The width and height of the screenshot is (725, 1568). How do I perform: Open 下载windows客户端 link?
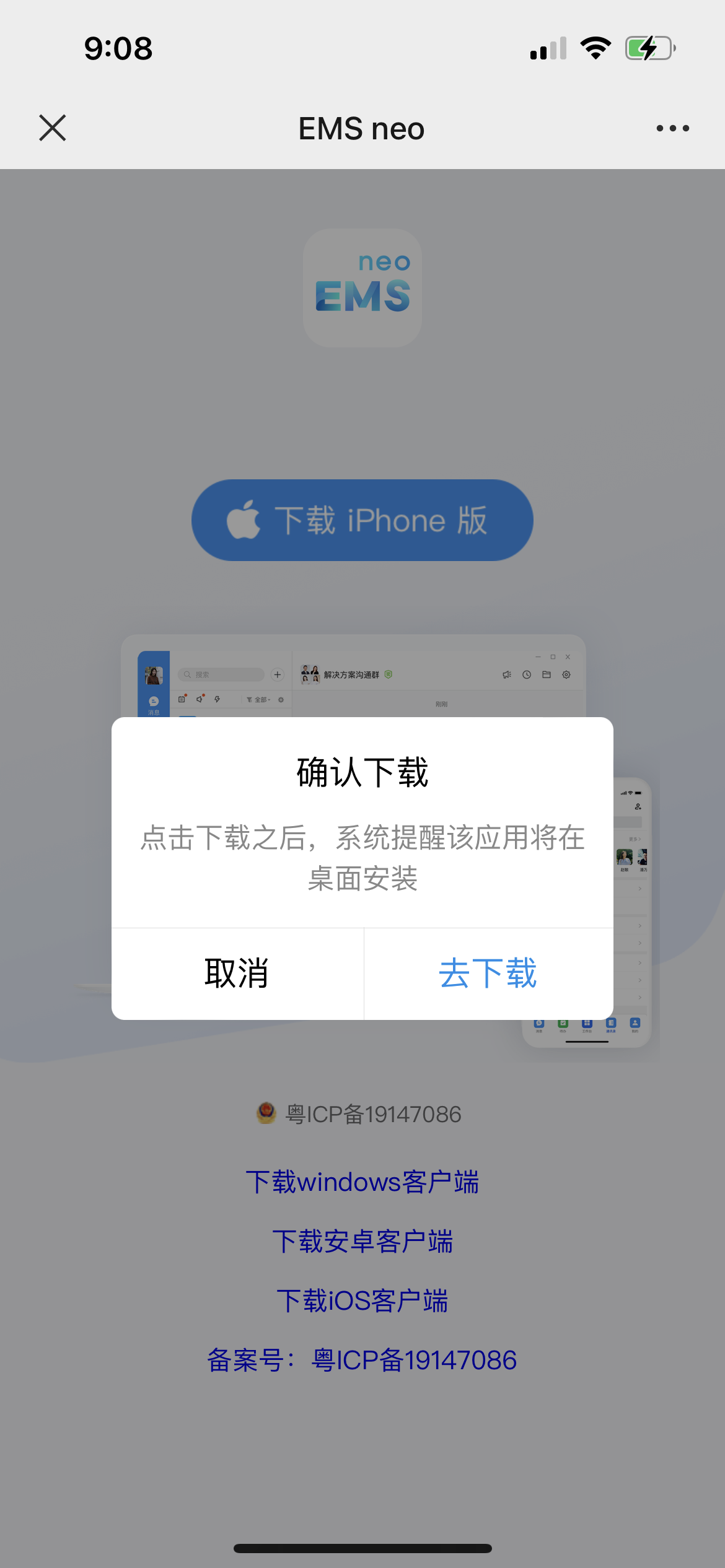(x=362, y=1182)
